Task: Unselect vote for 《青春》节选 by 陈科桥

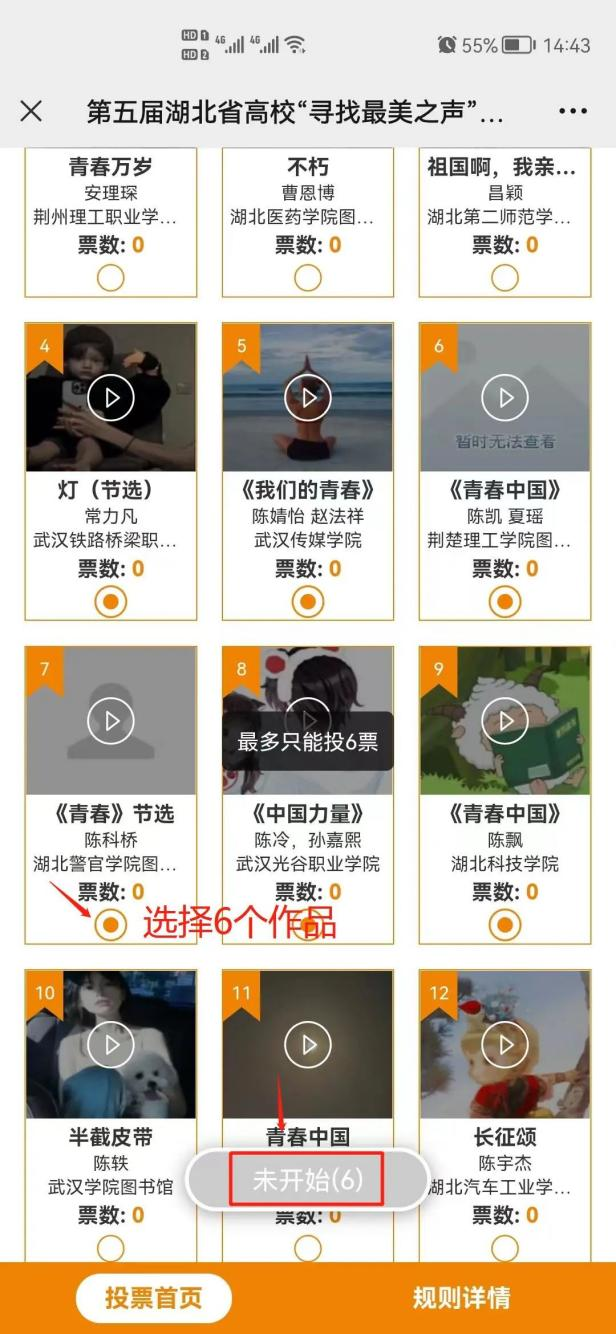Action: [111, 925]
